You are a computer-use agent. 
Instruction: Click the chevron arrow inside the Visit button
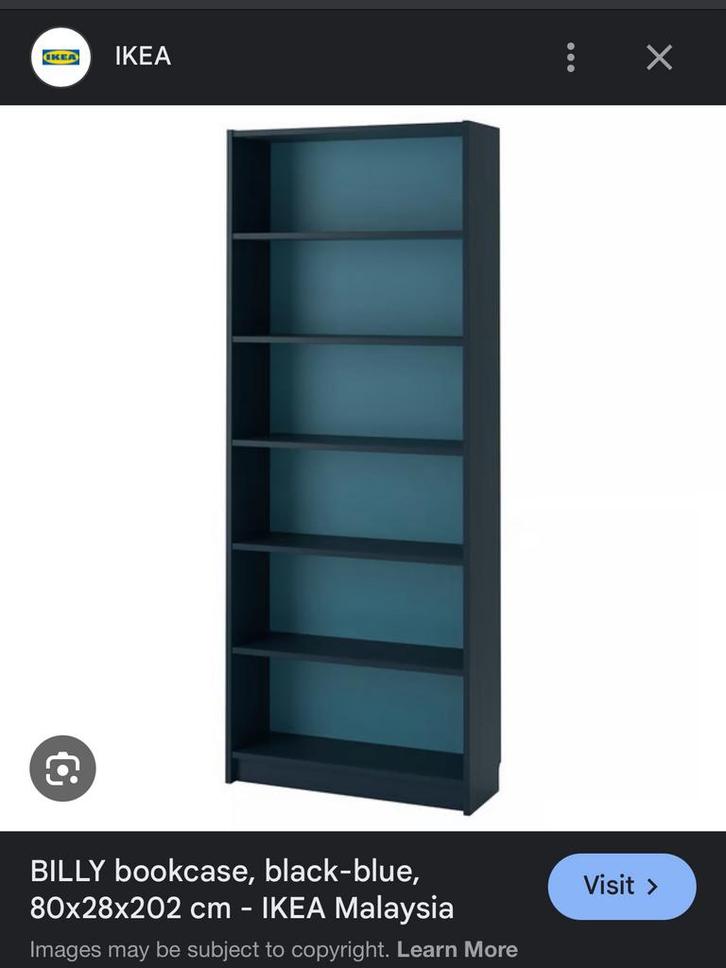[651, 886]
